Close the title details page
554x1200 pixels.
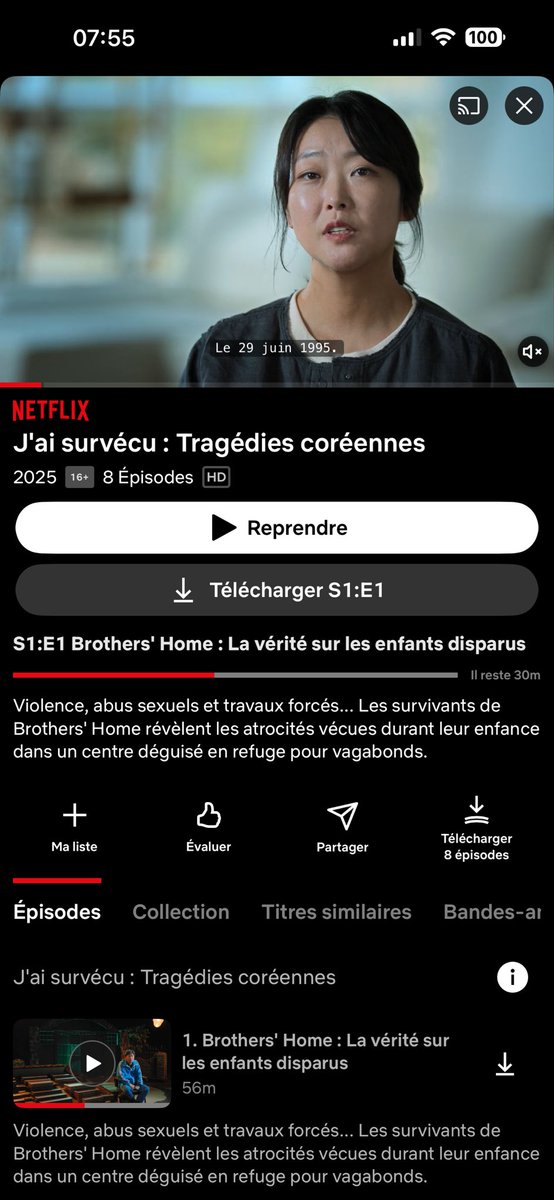point(524,105)
